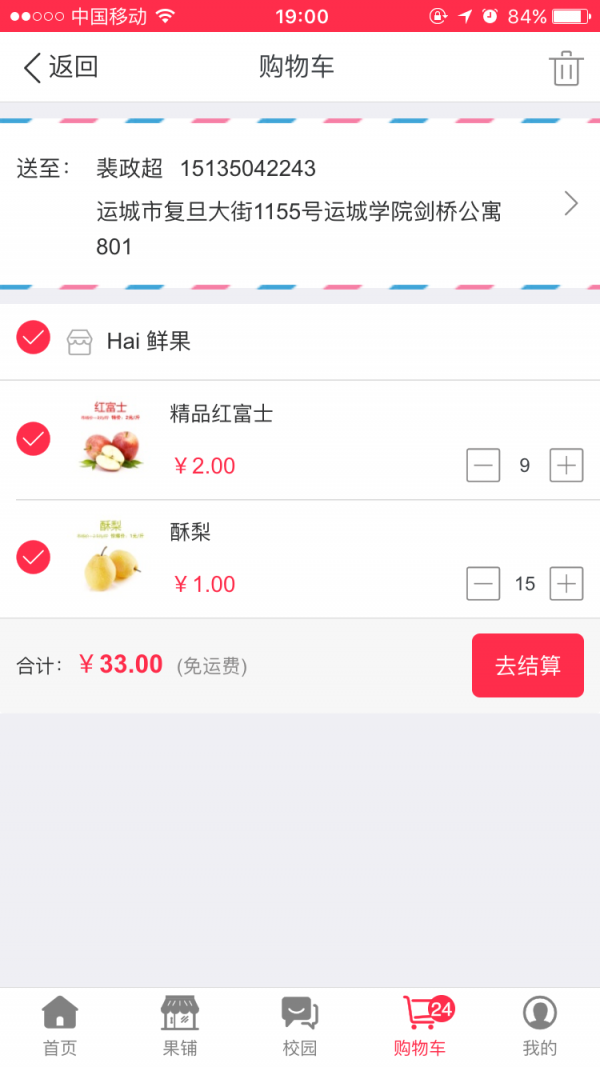Deselect the 精品红富士 item checkbox
Screen dimensions: 600x1067
[33, 438]
